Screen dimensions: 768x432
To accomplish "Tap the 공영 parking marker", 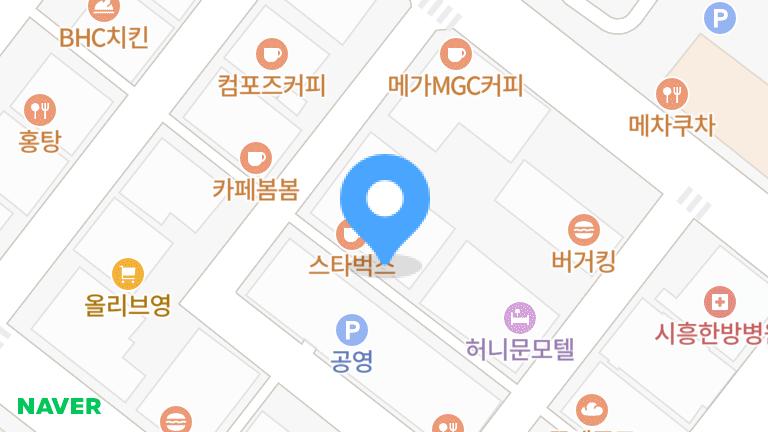I will tap(351, 330).
